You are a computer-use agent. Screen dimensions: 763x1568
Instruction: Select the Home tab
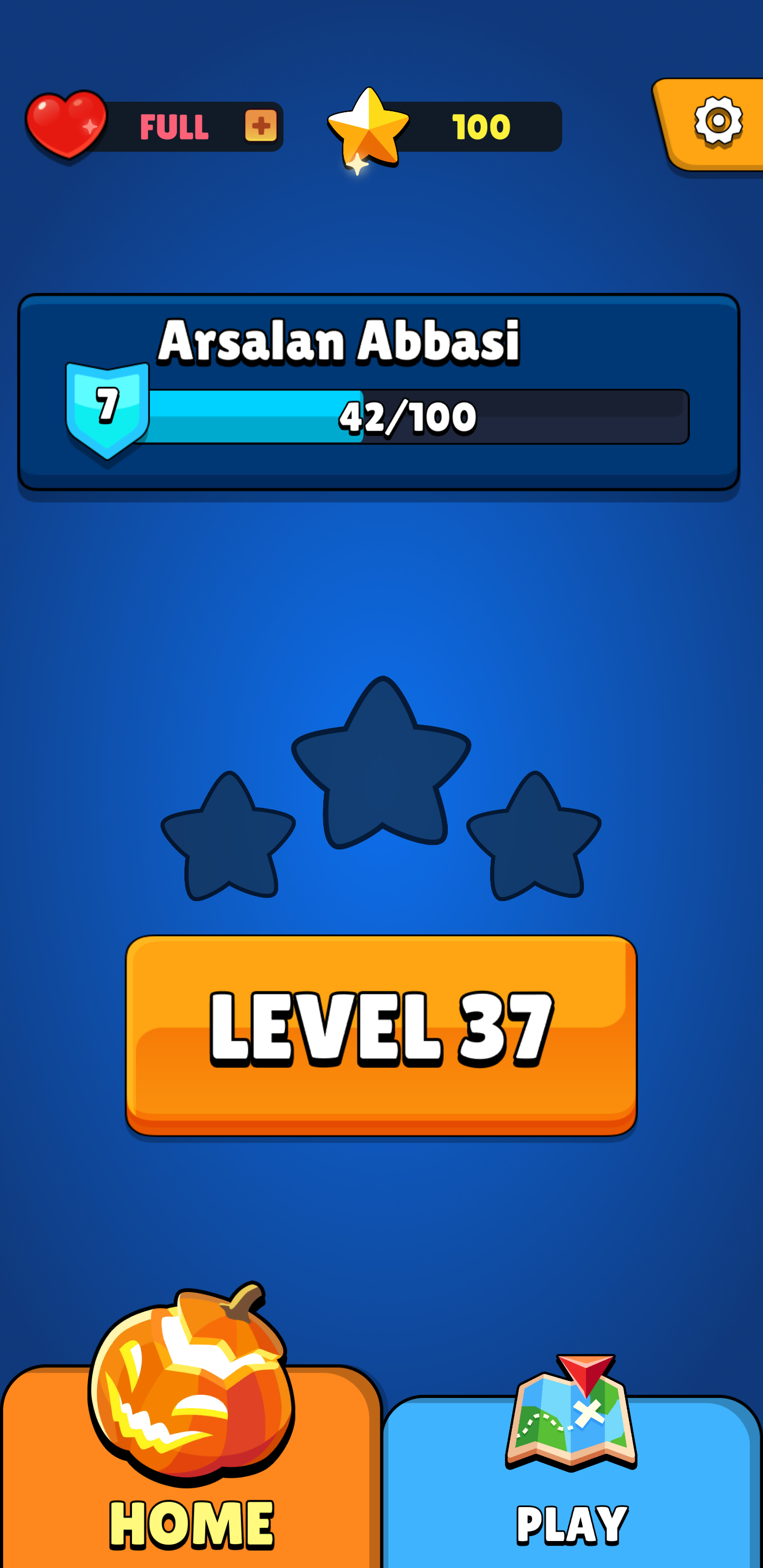point(191,1473)
